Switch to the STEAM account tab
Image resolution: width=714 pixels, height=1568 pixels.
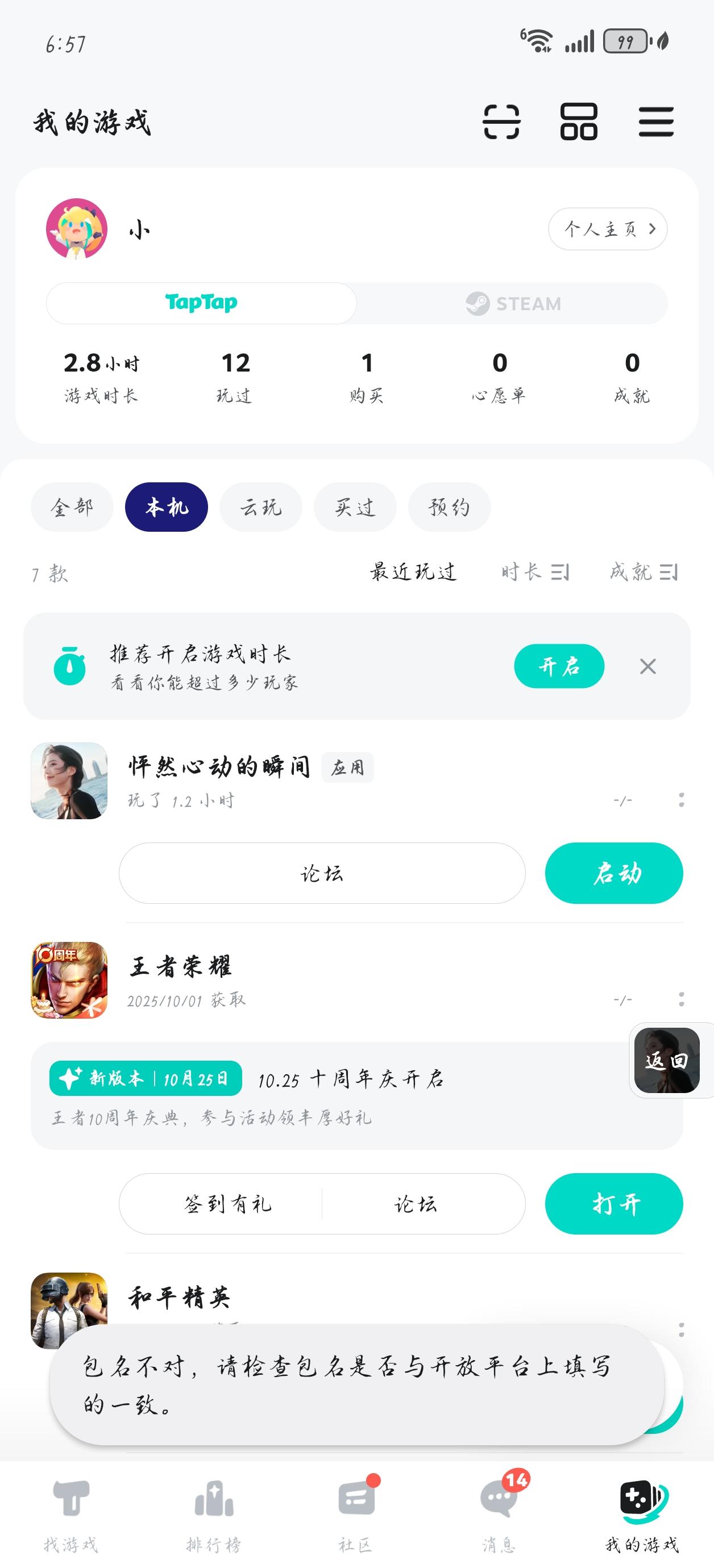pos(512,303)
